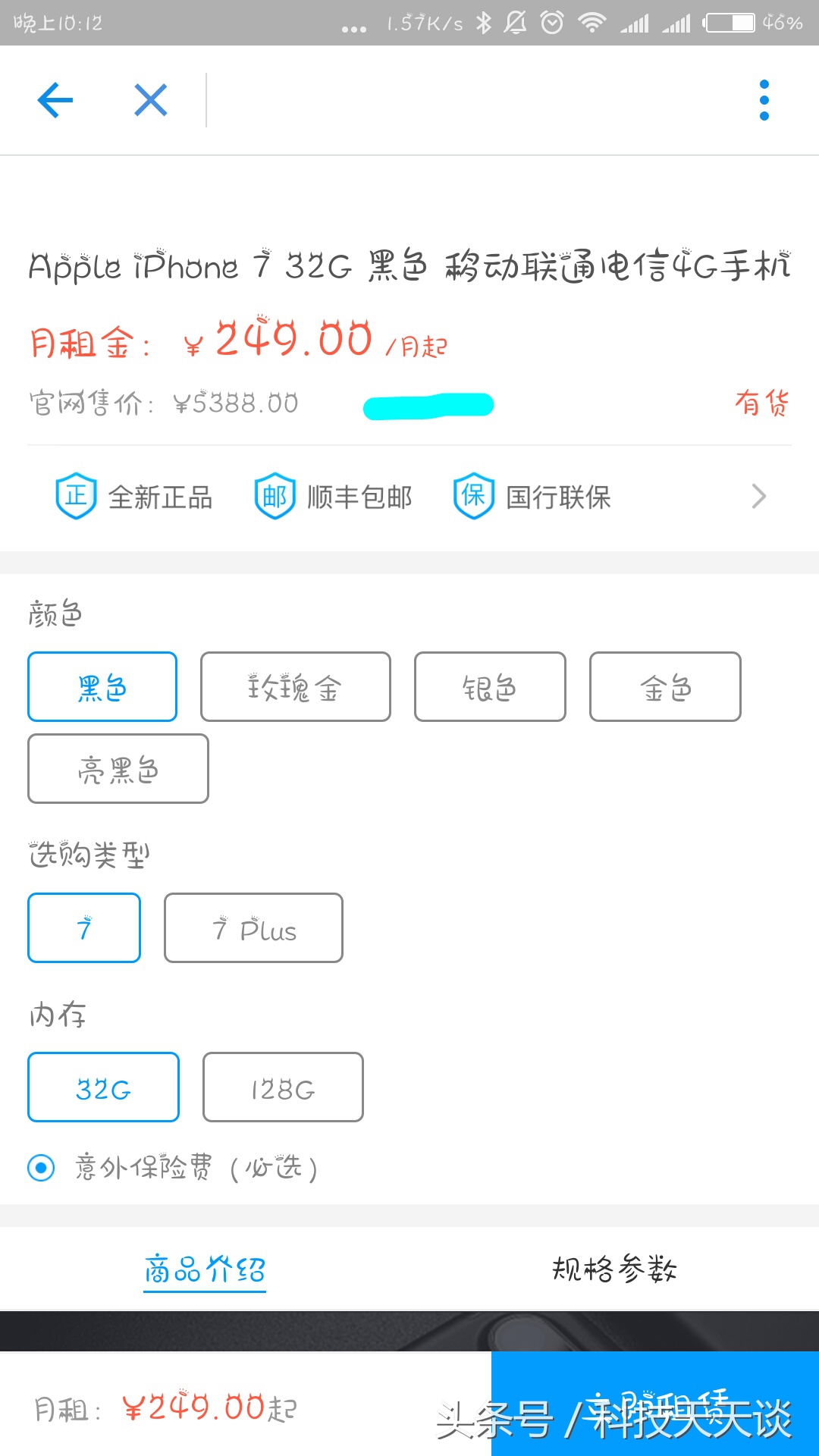Viewport: 819px width, 1456px height.
Task: Toggle the 128G memory option
Action: point(282,1087)
